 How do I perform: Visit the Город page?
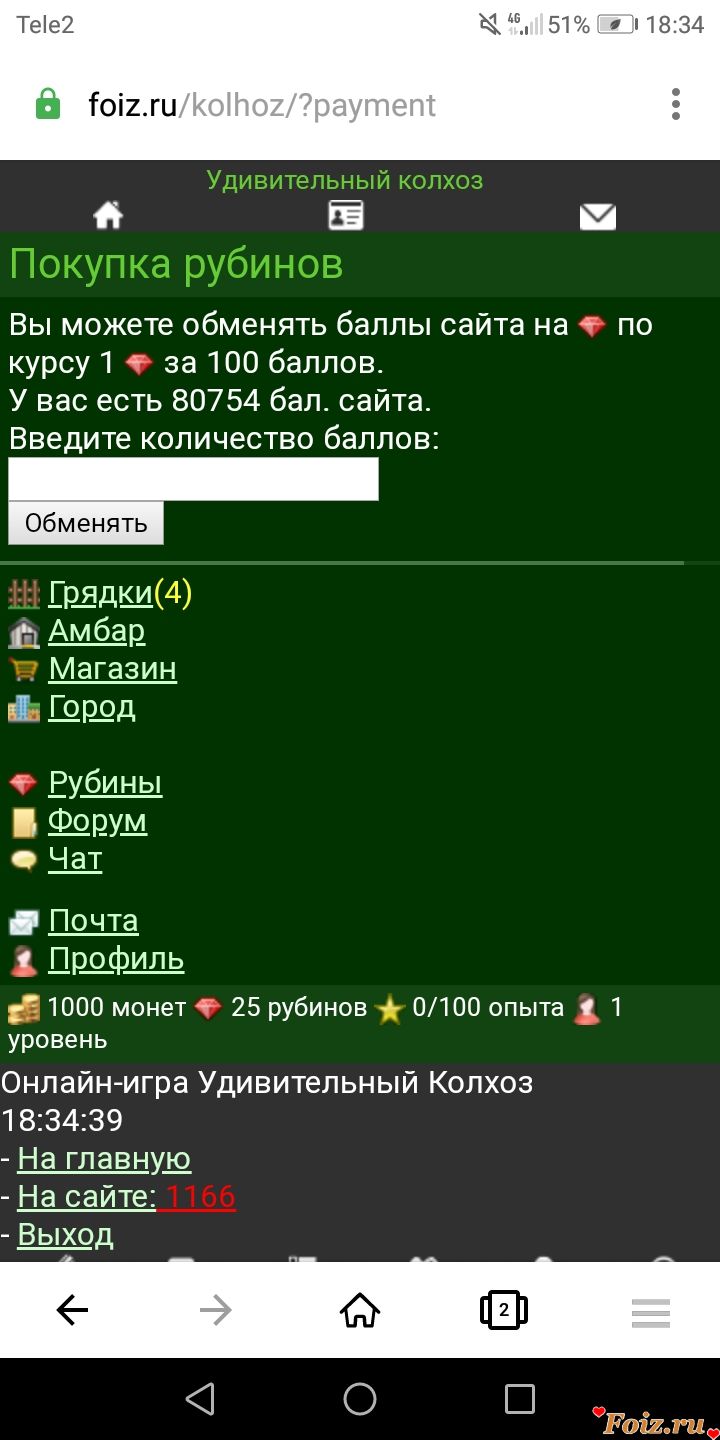tap(91, 707)
